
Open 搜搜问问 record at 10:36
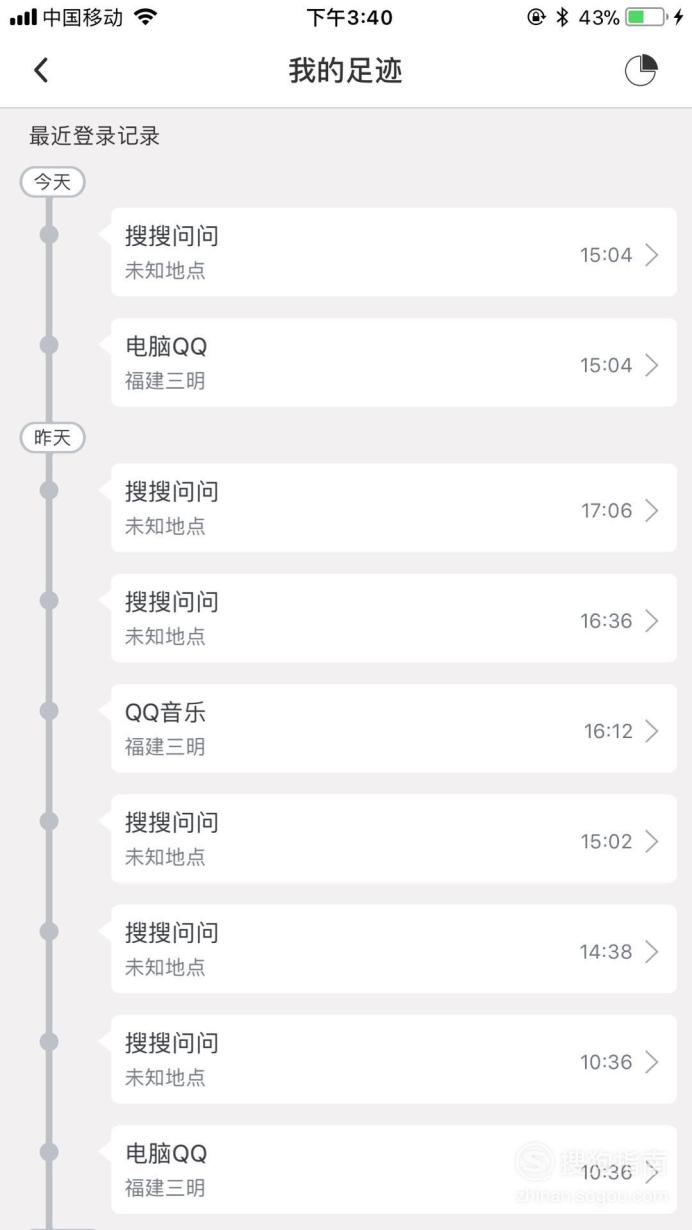pos(394,1059)
